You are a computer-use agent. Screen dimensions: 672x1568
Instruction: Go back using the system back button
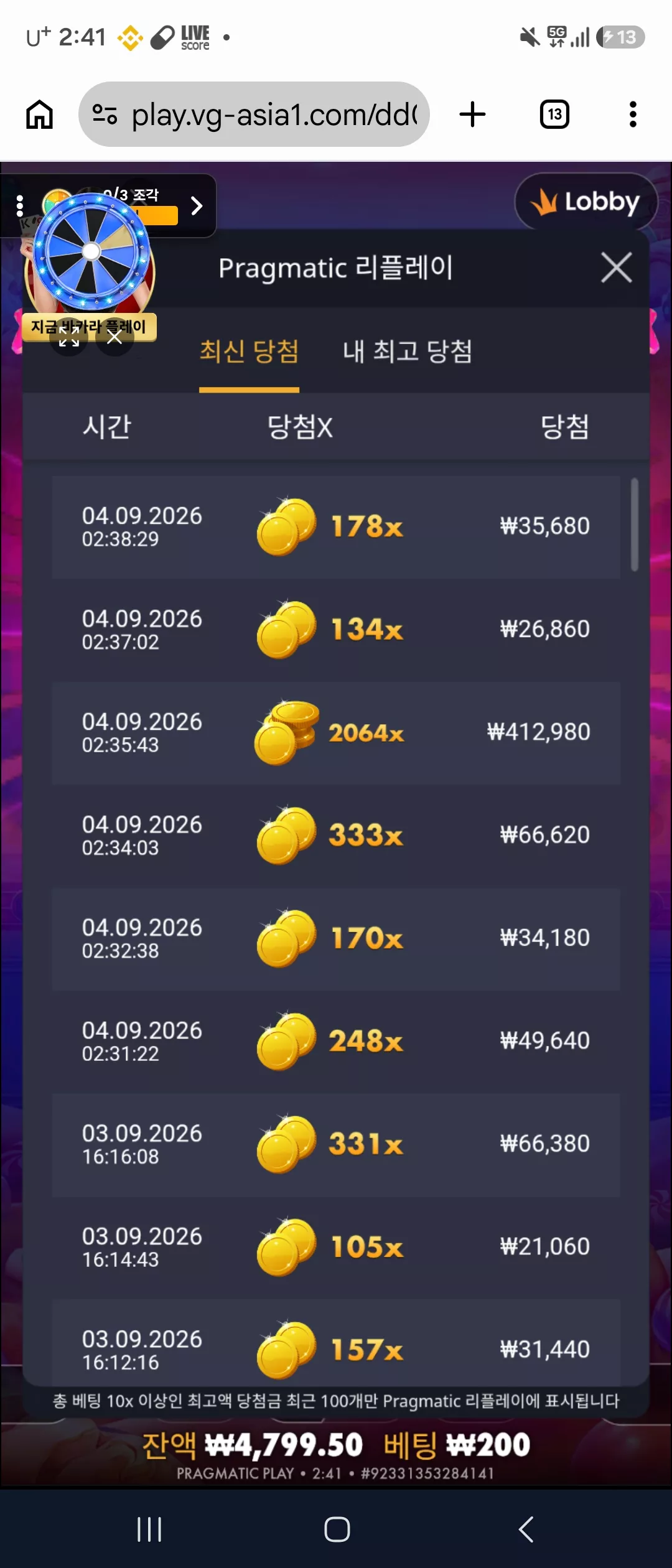[526, 1529]
